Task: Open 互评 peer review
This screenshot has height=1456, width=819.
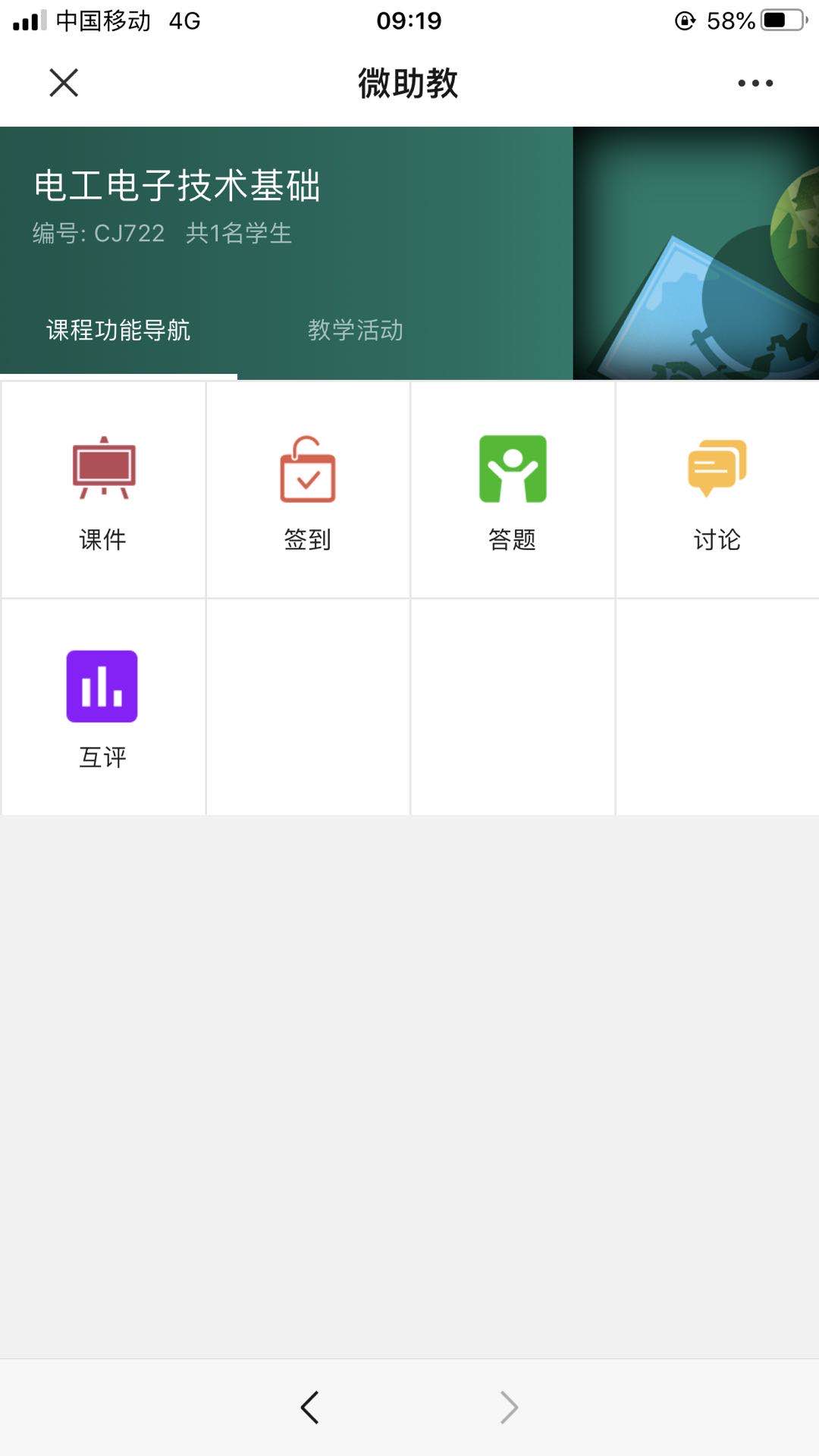Action: coord(103,707)
